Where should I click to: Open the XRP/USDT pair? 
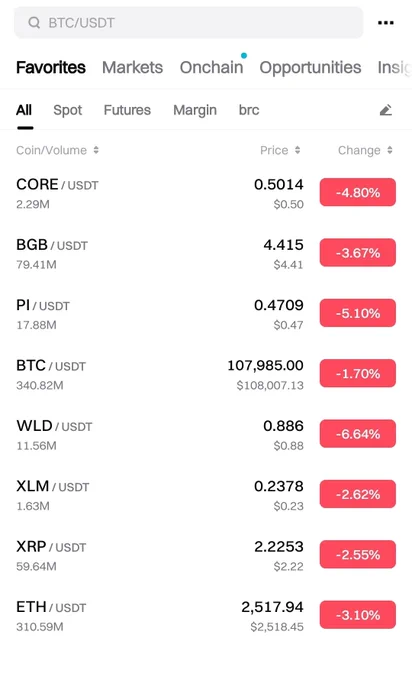(x=206, y=555)
